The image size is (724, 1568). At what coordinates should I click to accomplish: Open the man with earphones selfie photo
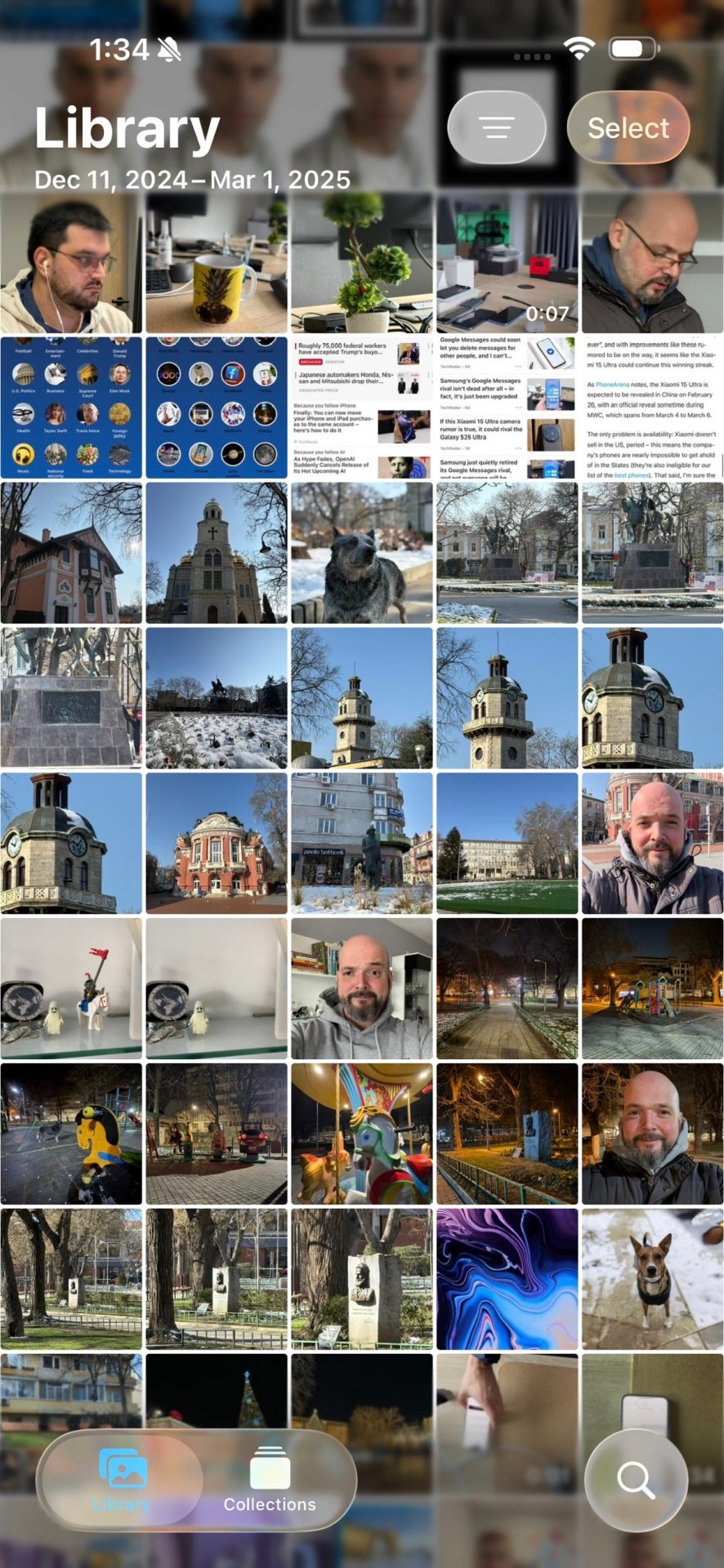click(71, 263)
